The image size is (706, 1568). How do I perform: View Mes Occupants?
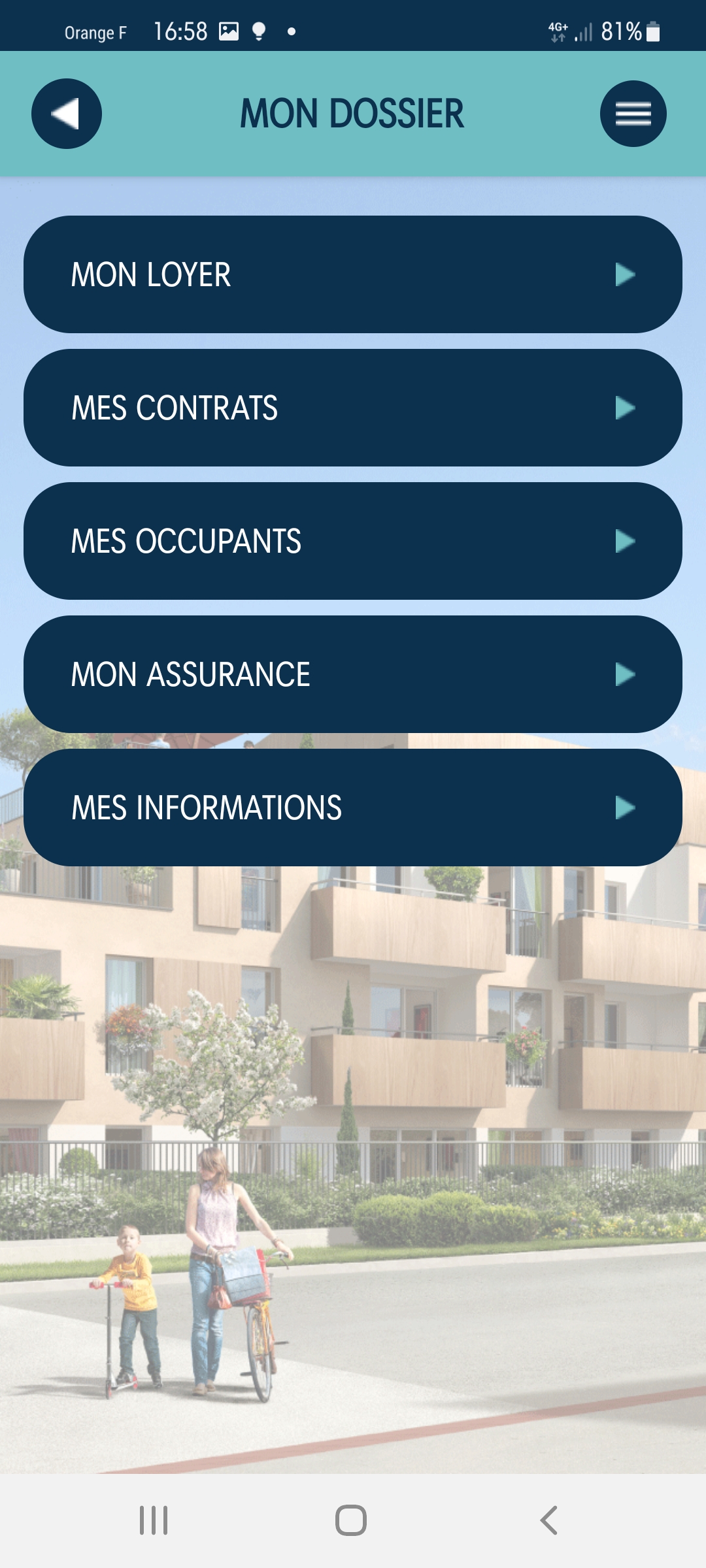(353, 541)
